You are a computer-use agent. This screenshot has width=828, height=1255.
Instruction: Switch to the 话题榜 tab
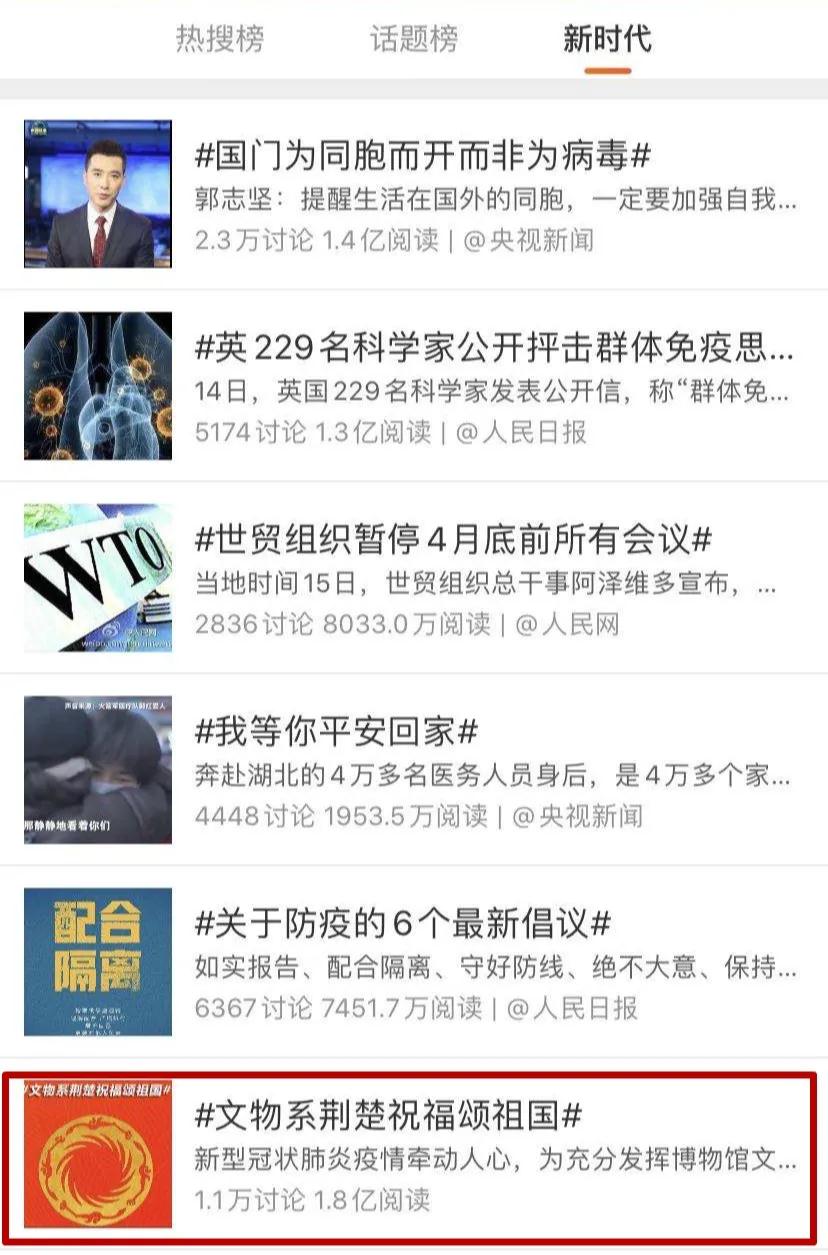(x=413, y=39)
